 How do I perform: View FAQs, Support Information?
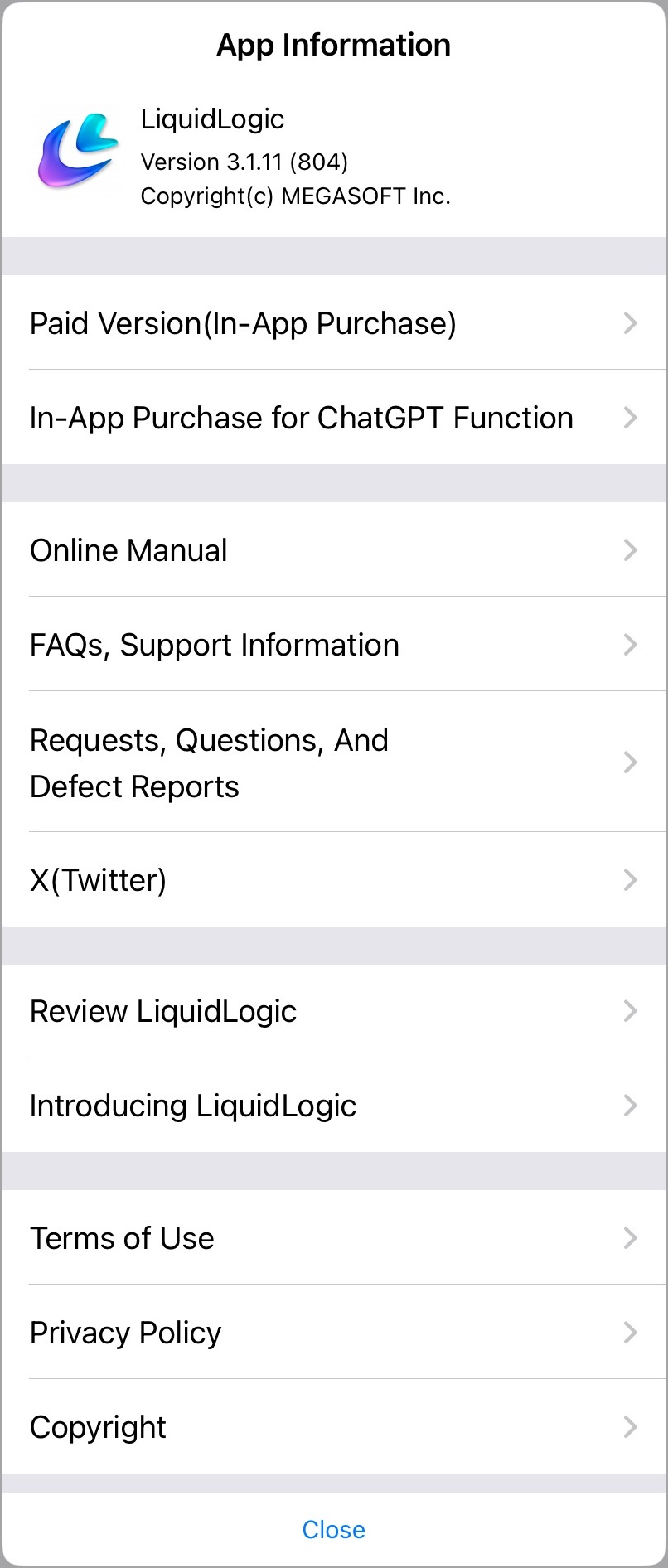pyautogui.click(x=214, y=644)
